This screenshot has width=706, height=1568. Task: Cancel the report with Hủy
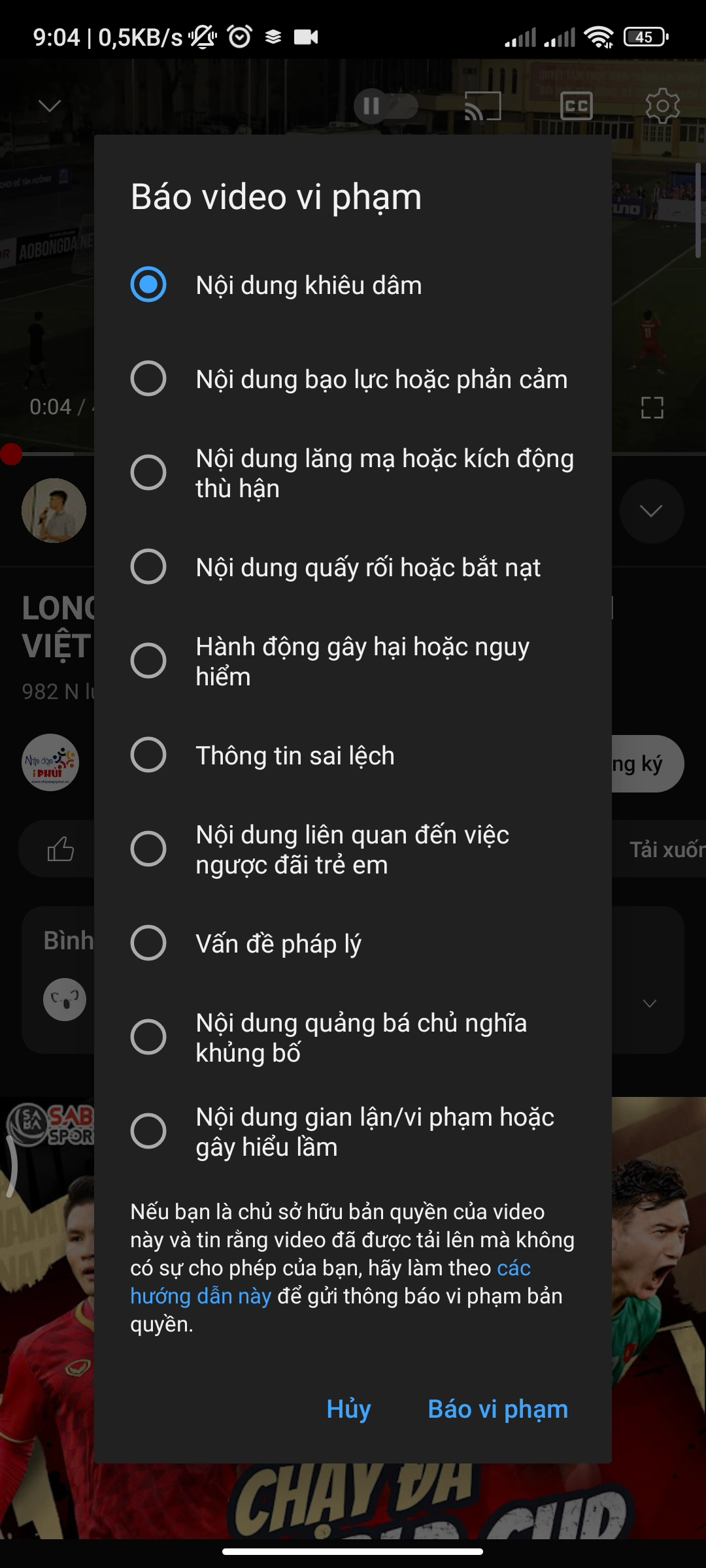[x=348, y=1409]
